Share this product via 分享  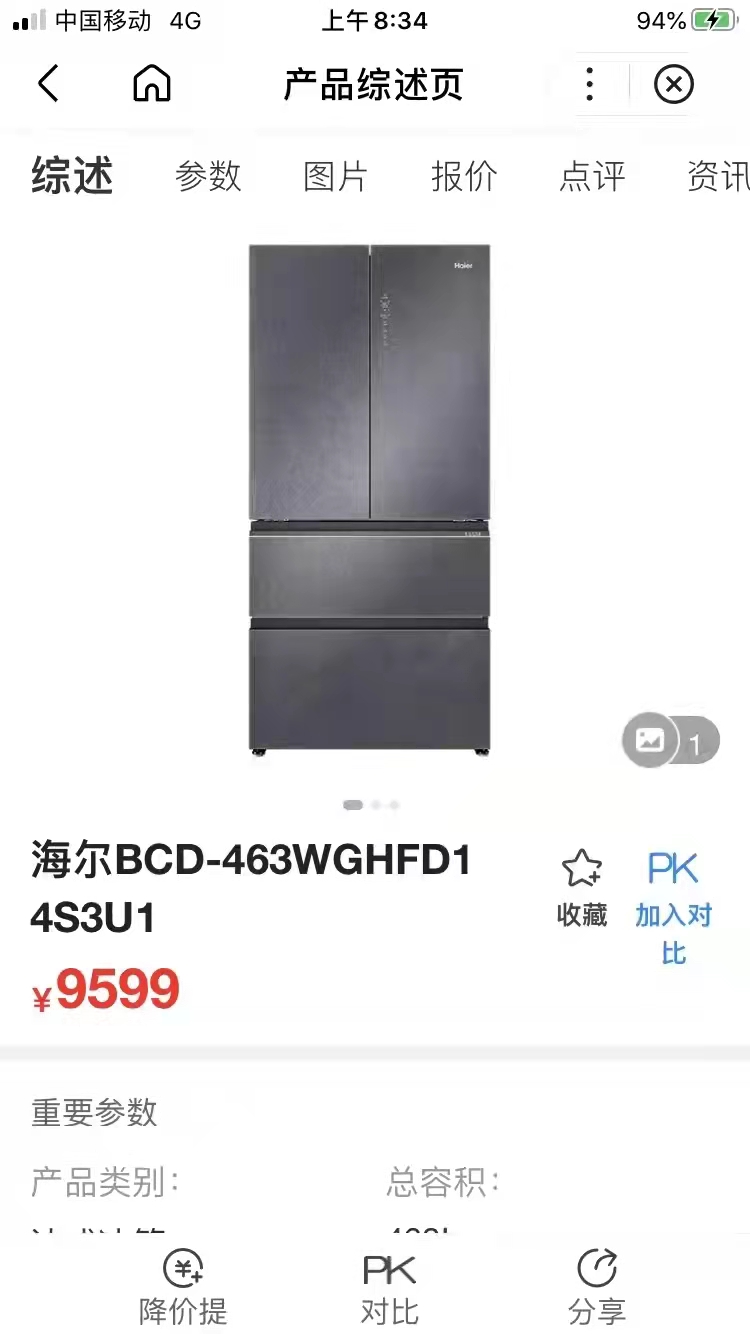coord(597,1287)
